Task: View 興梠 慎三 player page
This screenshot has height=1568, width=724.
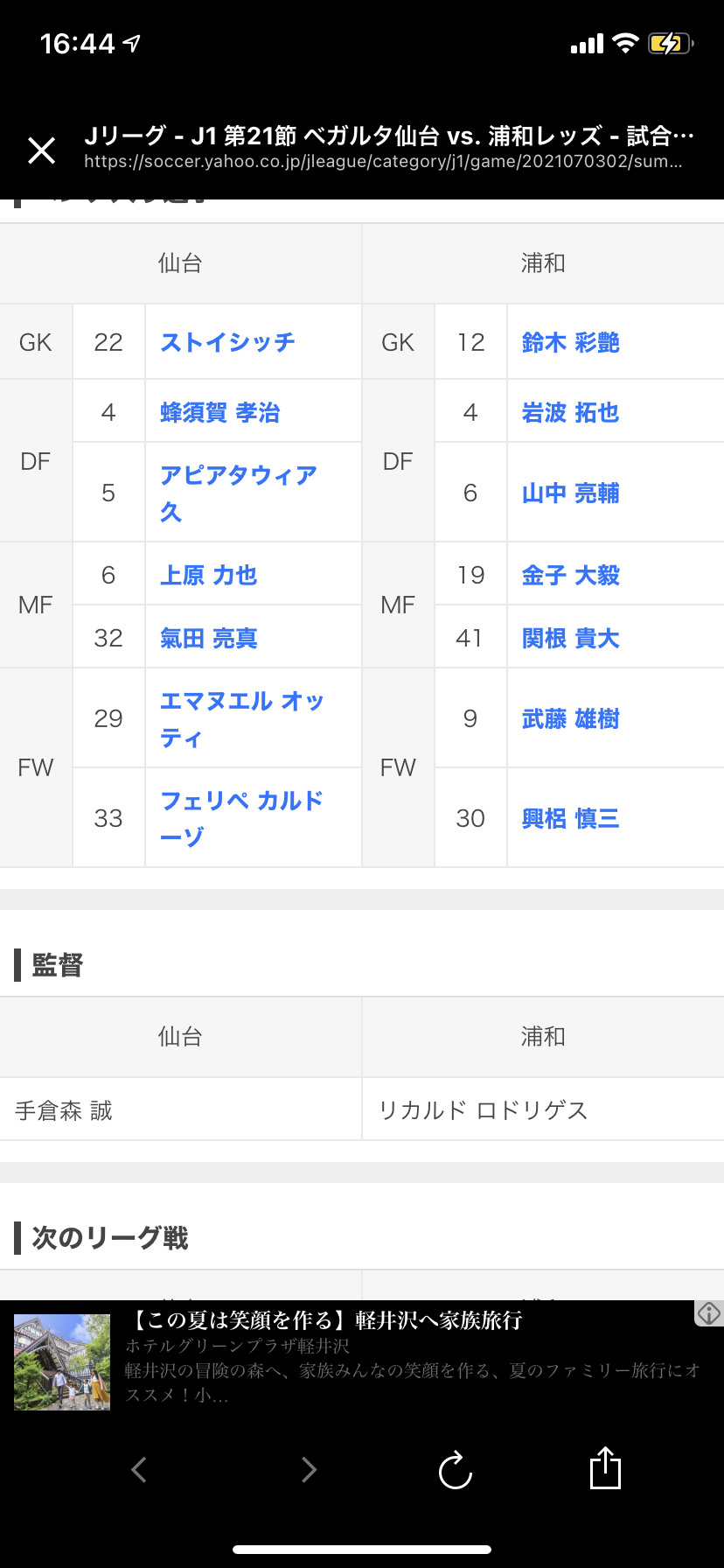Action: point(571,818)
